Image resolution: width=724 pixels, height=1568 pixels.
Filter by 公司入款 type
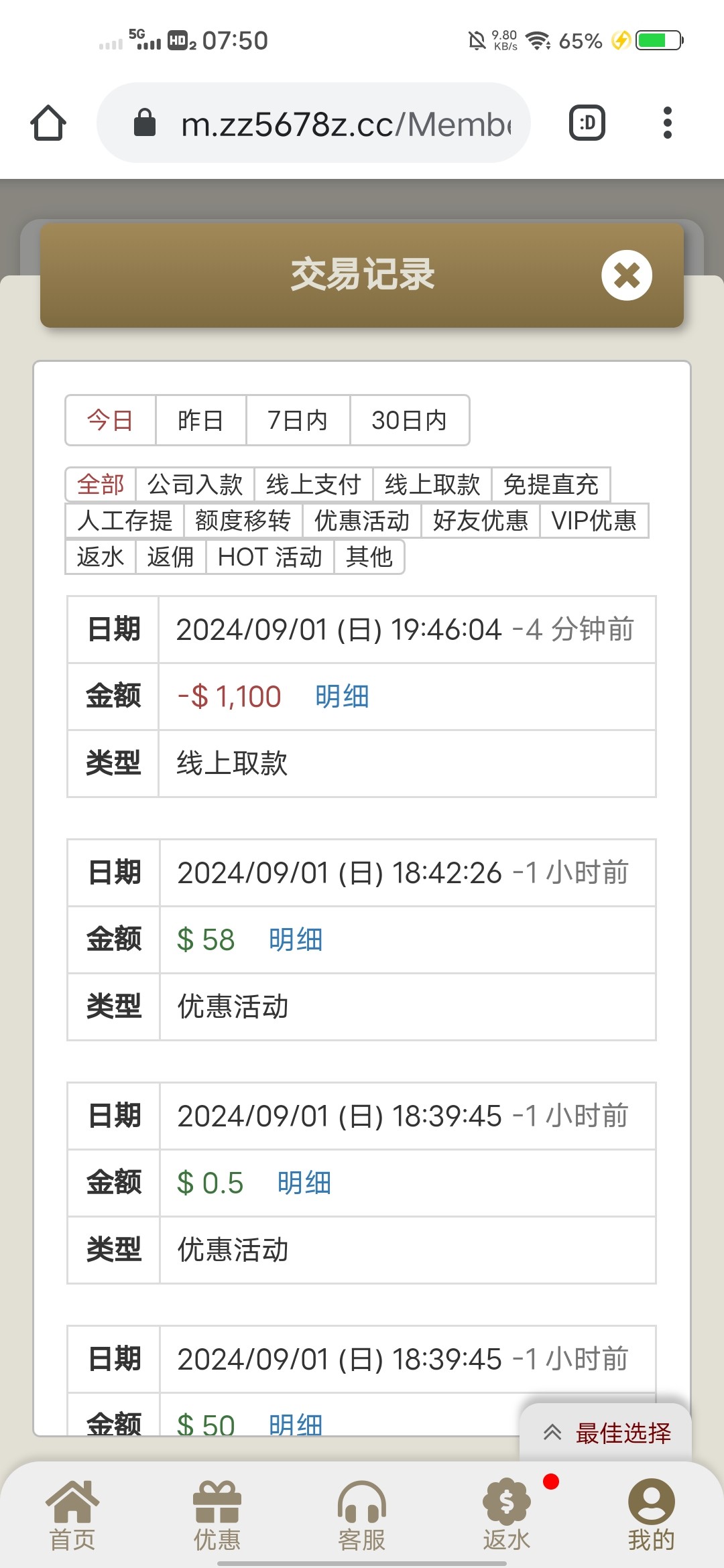click(x=194, y=484)
